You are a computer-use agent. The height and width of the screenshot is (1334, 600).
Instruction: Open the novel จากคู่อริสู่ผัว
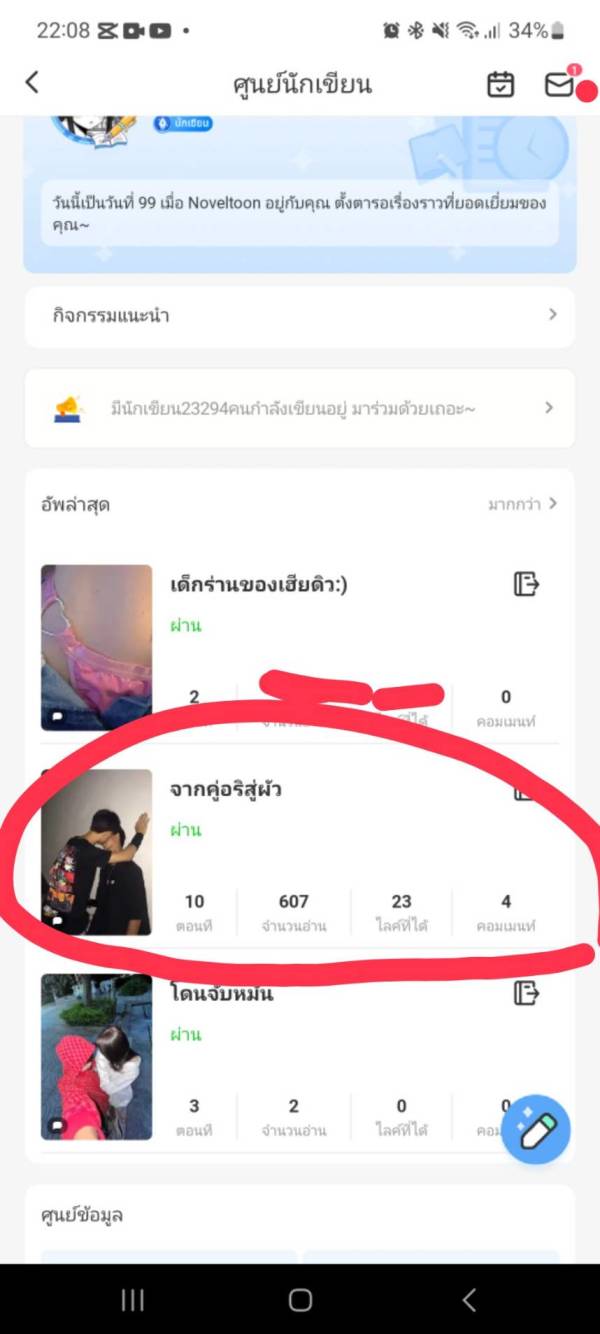coord(226,790)
